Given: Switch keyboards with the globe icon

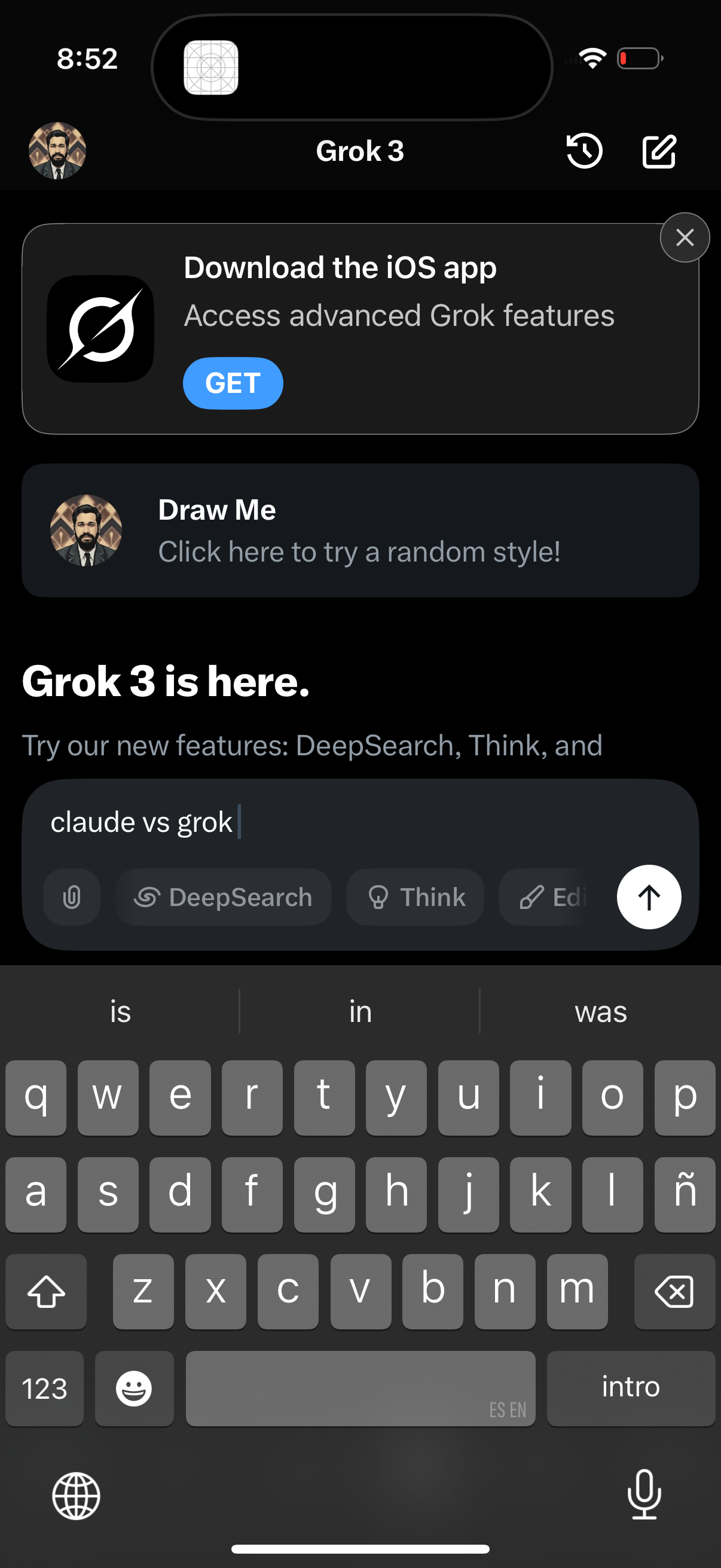Looking at the screenshot, I should [77, 1497].
